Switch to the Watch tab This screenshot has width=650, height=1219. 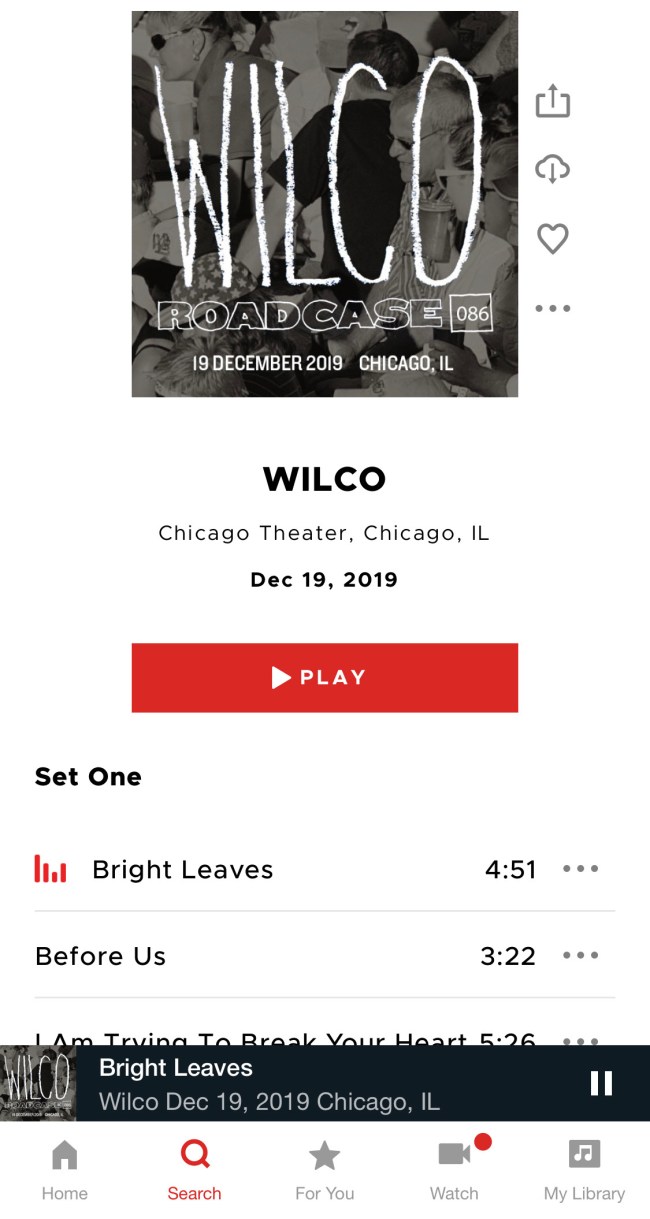tap(454, 1170)
